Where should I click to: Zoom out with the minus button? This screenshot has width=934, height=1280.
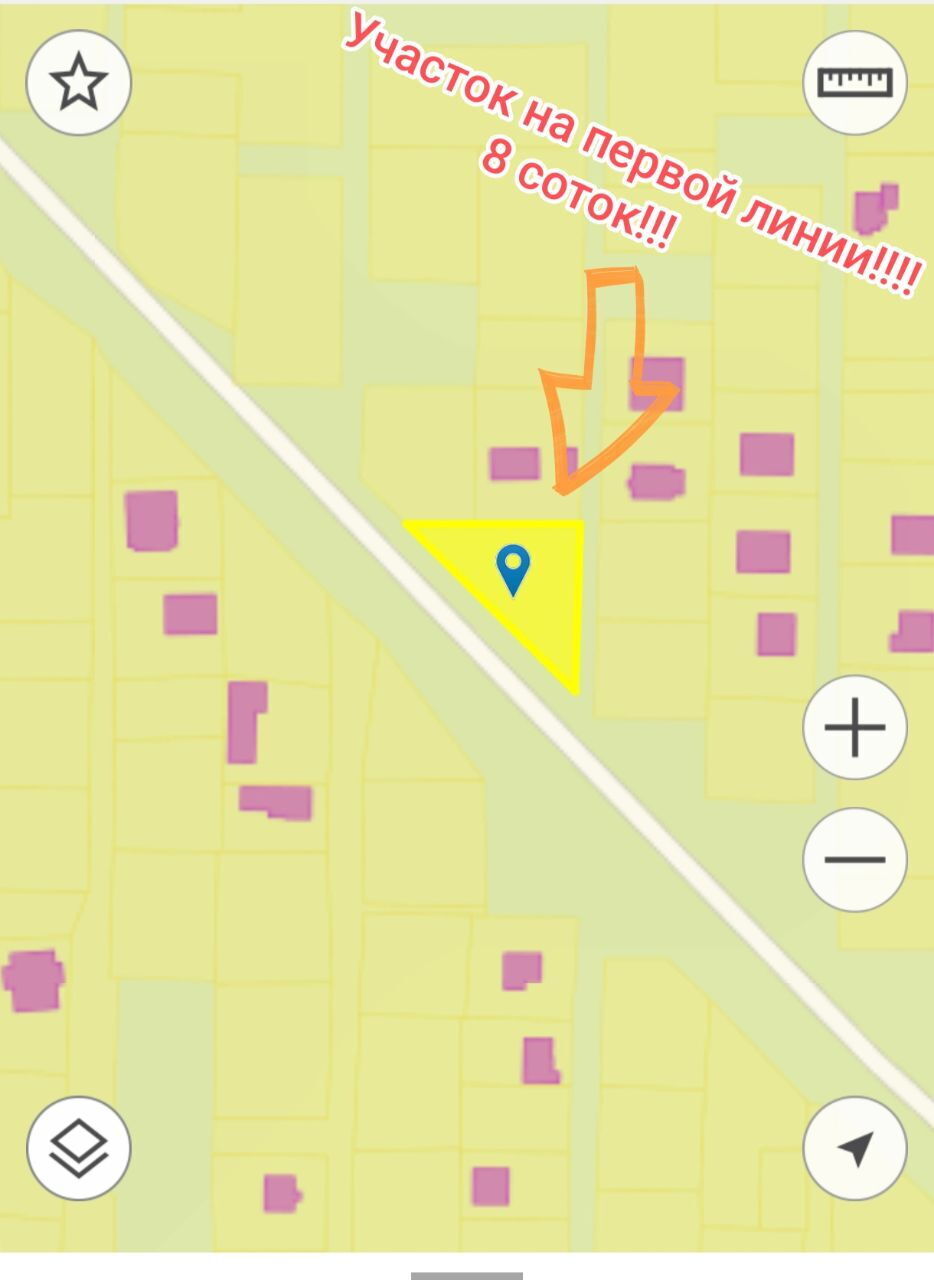point(855,859)
